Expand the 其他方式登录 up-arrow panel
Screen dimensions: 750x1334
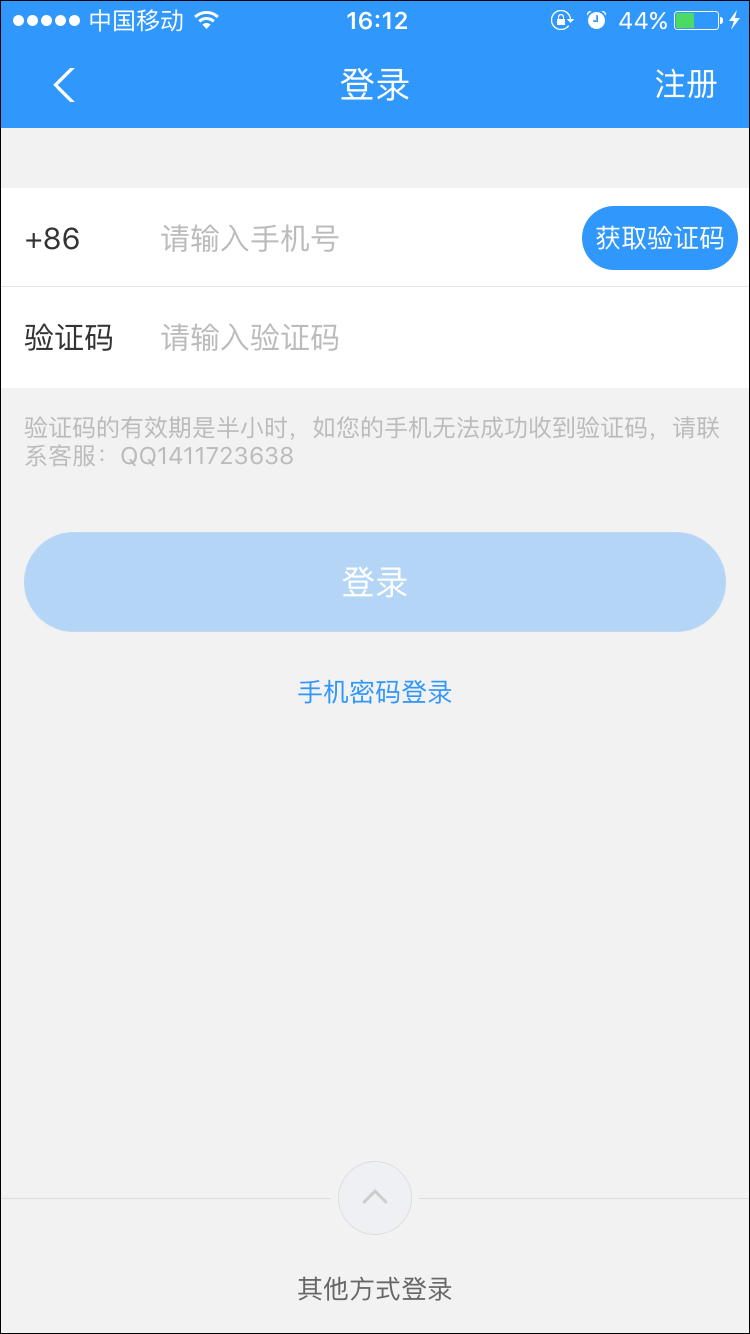click(375, 1198)
